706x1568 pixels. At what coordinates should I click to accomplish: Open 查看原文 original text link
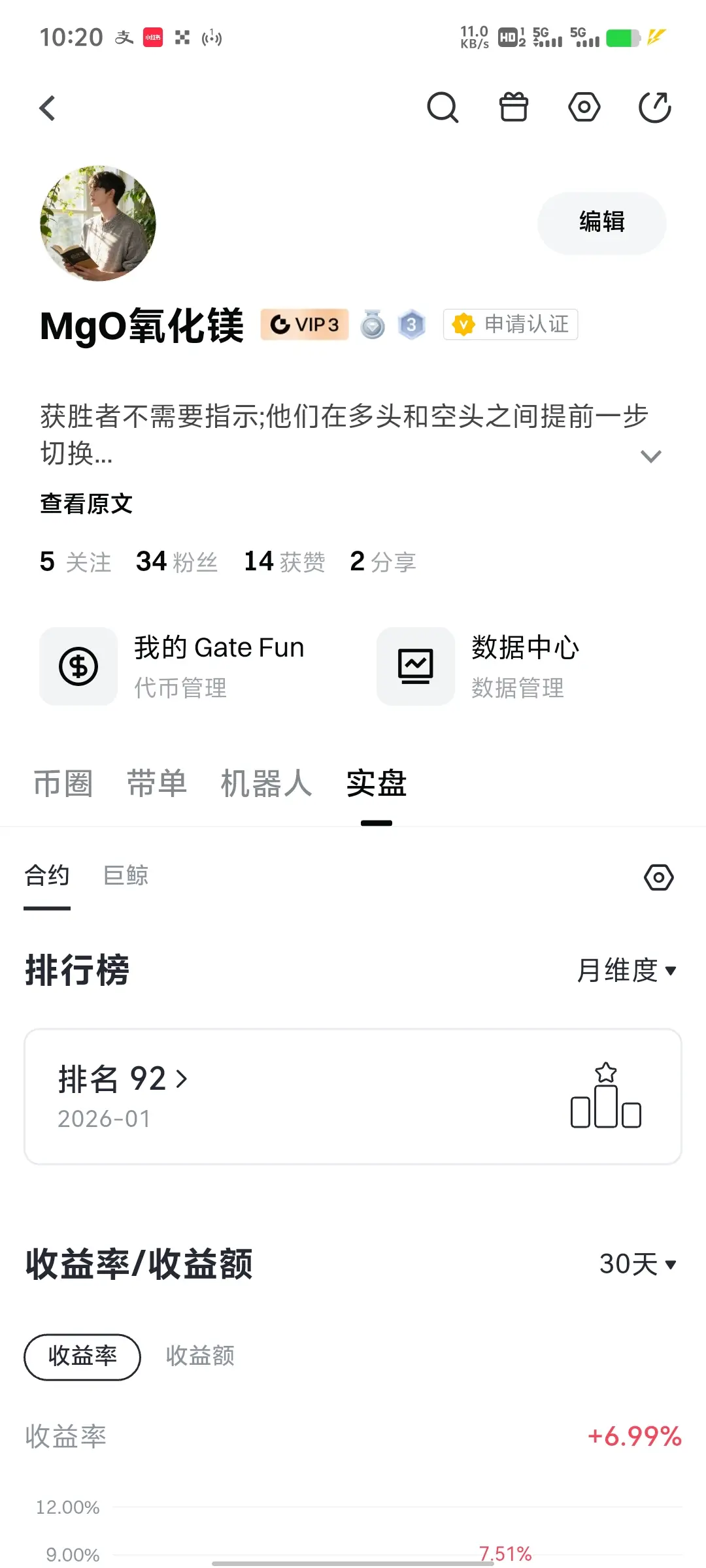coord(86,504)
